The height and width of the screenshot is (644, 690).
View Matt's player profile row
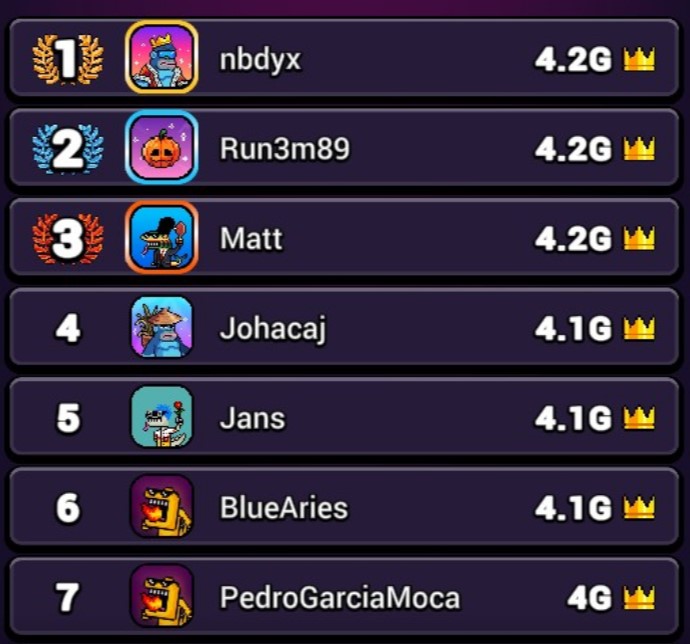pyautogui.click(x=345, y=238)
